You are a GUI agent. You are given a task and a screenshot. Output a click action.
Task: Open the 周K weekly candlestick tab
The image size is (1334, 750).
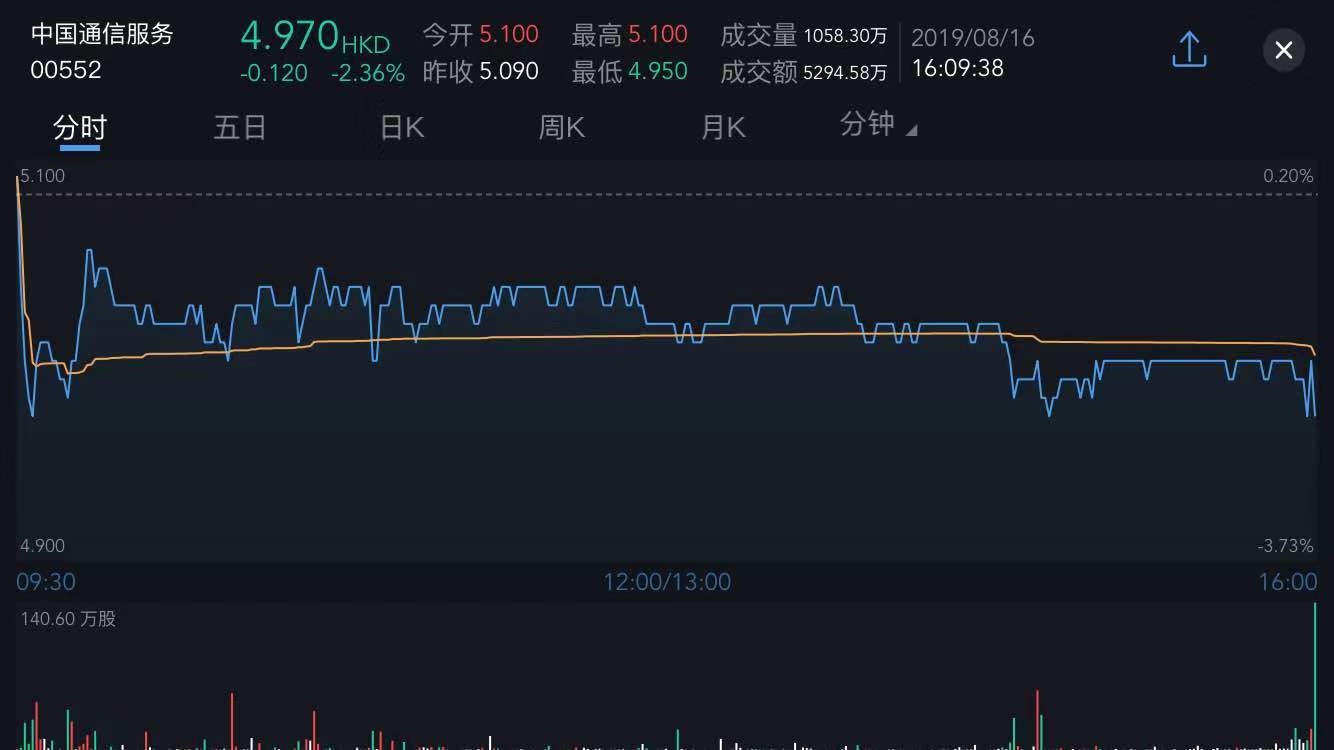(x=562, y=128)
